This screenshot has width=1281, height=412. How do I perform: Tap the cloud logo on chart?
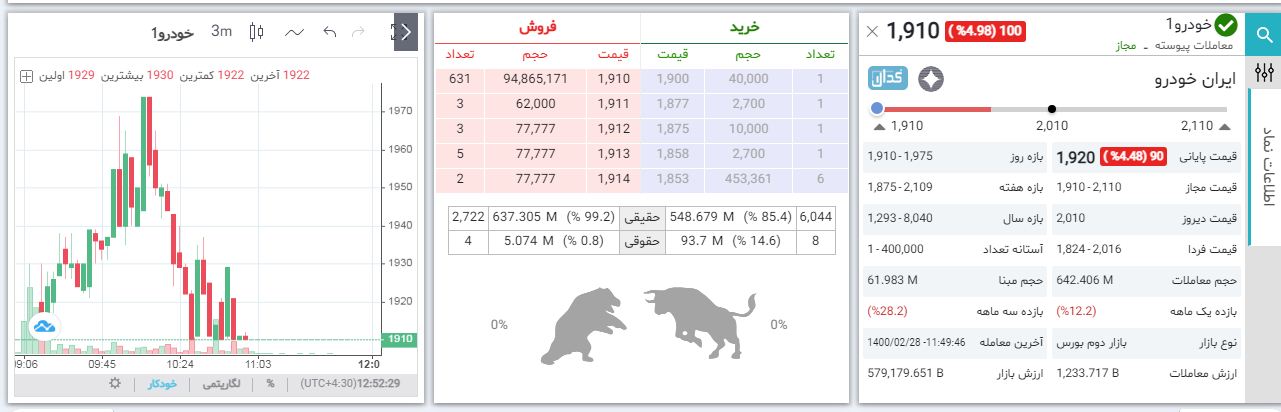pyautogui.click(x=44, y=326)
